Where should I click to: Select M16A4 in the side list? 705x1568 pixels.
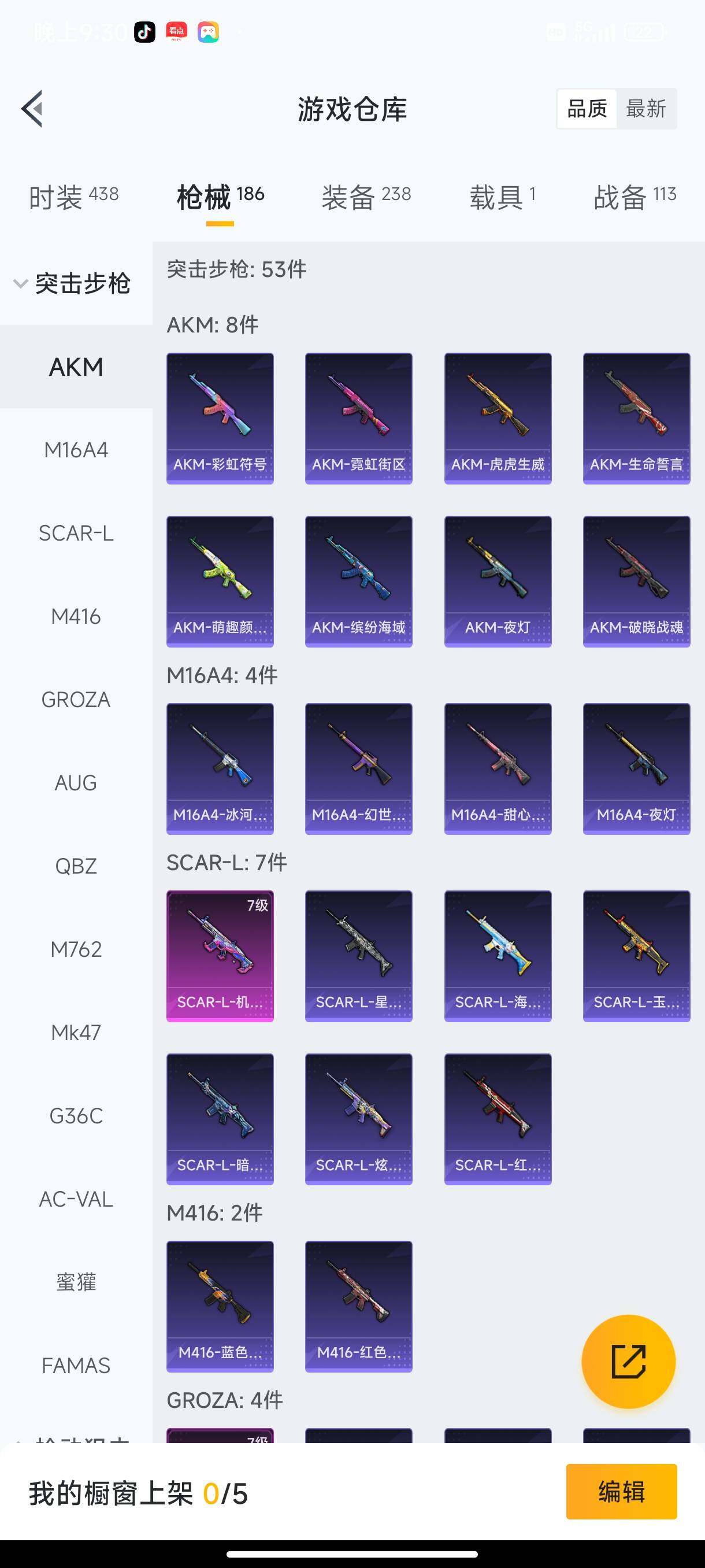point(76,450)
